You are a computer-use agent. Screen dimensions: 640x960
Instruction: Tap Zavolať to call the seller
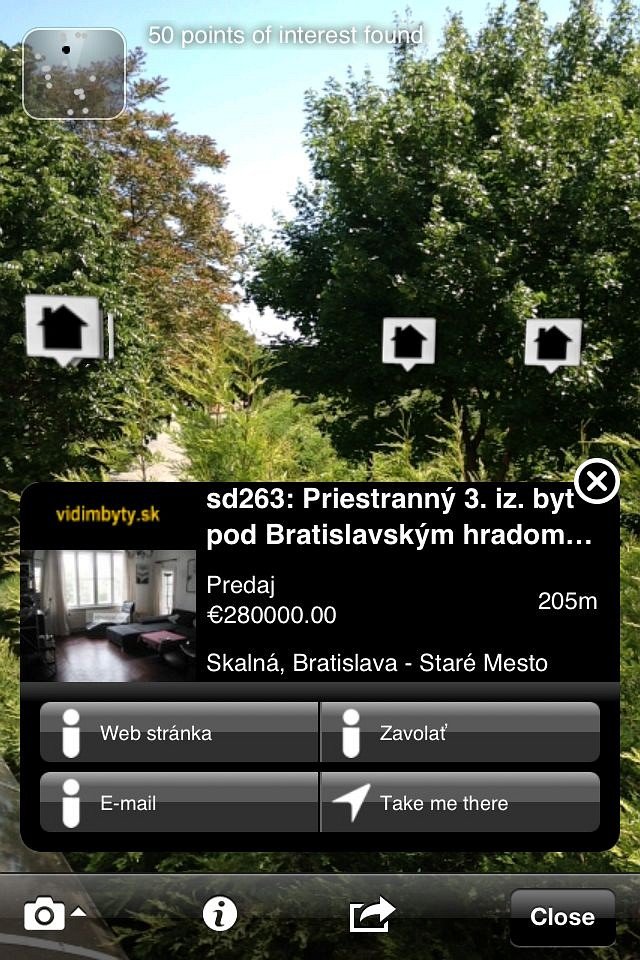460,733
